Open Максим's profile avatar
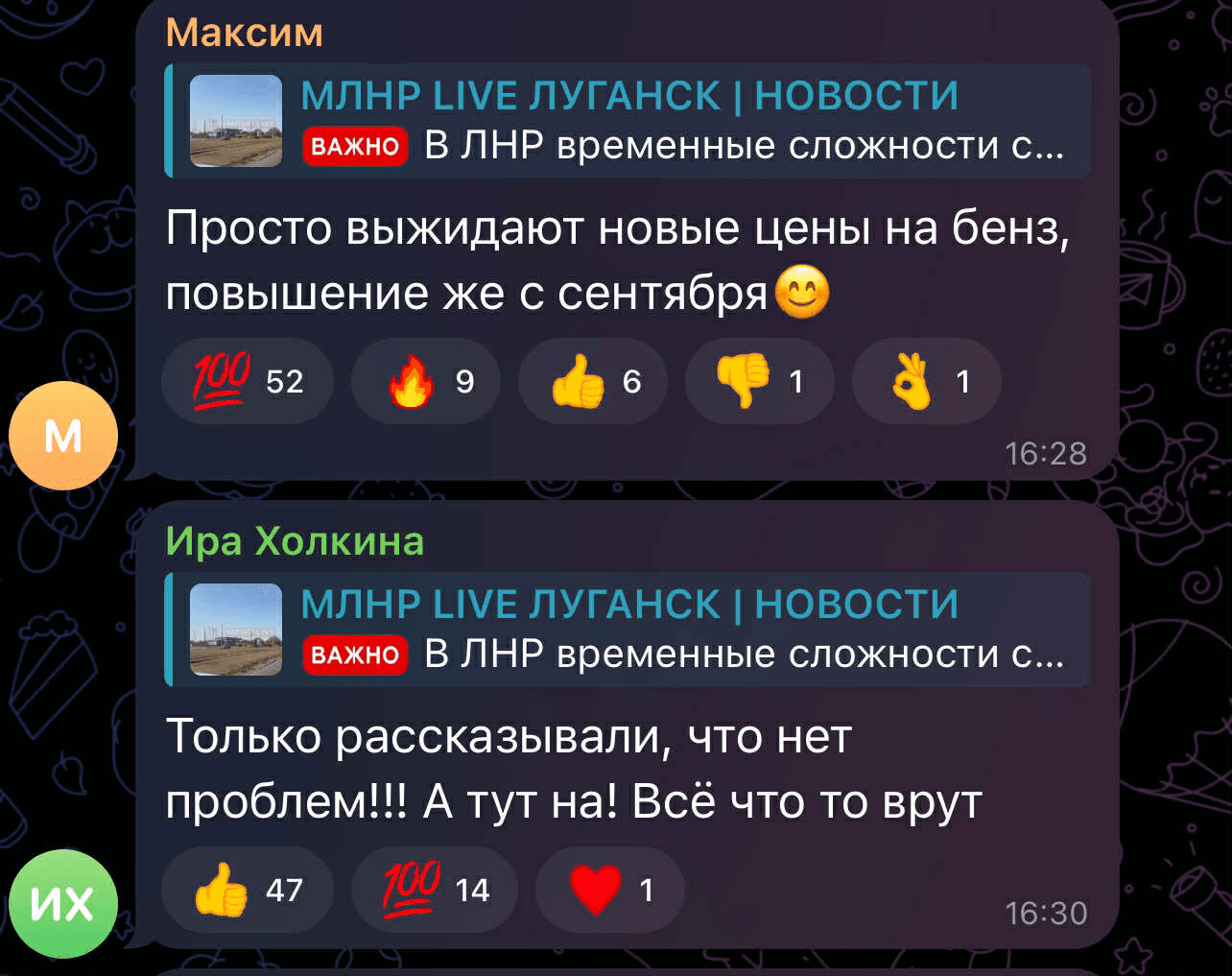1232x976 pixels. click(x=63, y=436)
